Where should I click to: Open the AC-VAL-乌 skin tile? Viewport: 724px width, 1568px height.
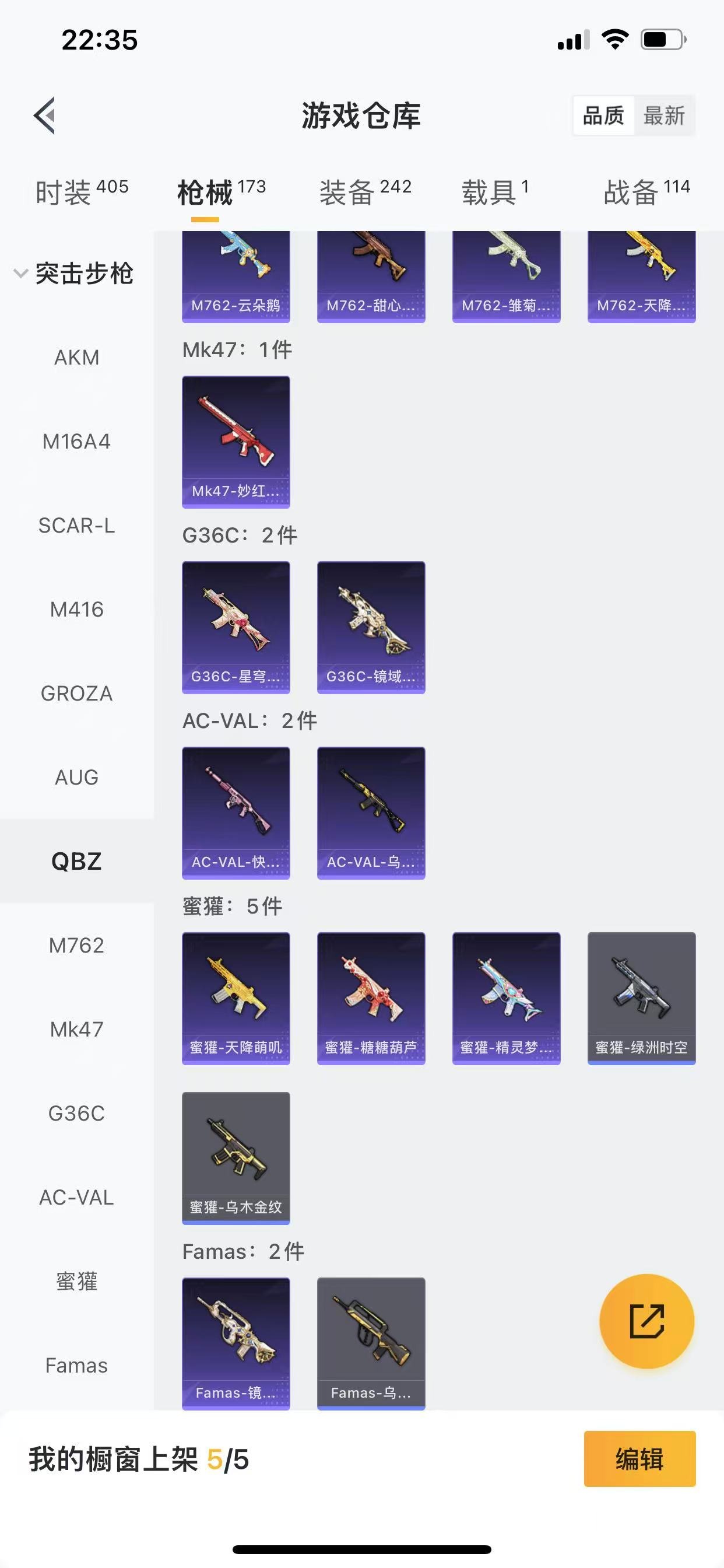tap(371, 813)
